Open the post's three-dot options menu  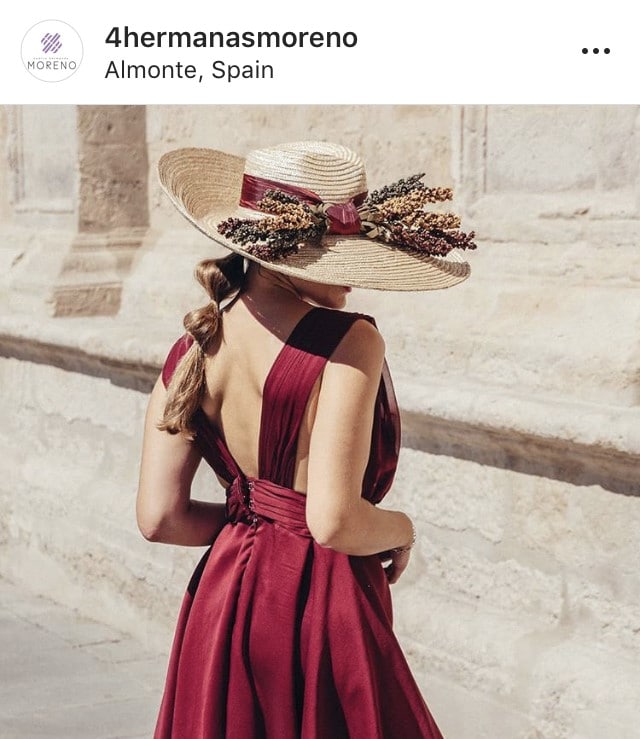(x=595, y=51)
